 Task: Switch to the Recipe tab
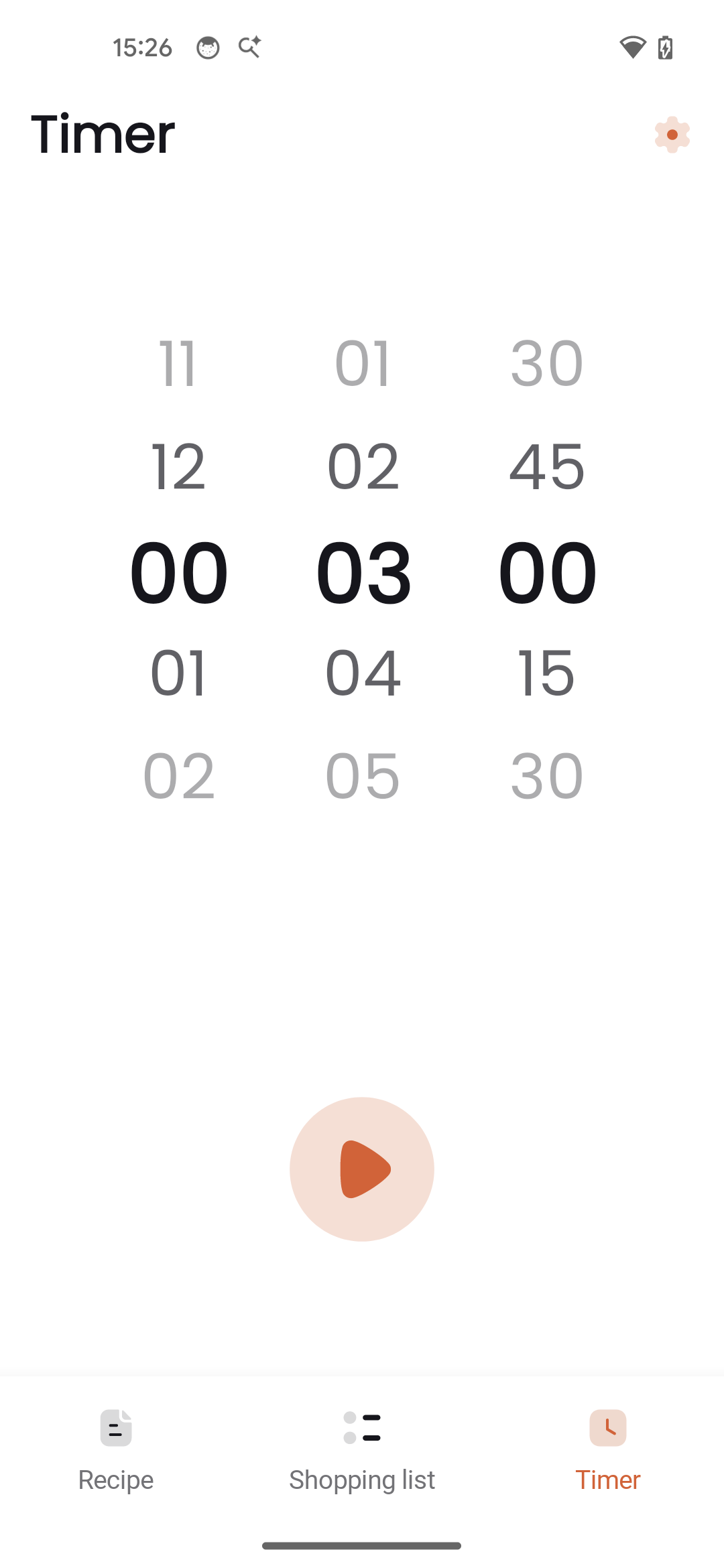(115, 1480)
